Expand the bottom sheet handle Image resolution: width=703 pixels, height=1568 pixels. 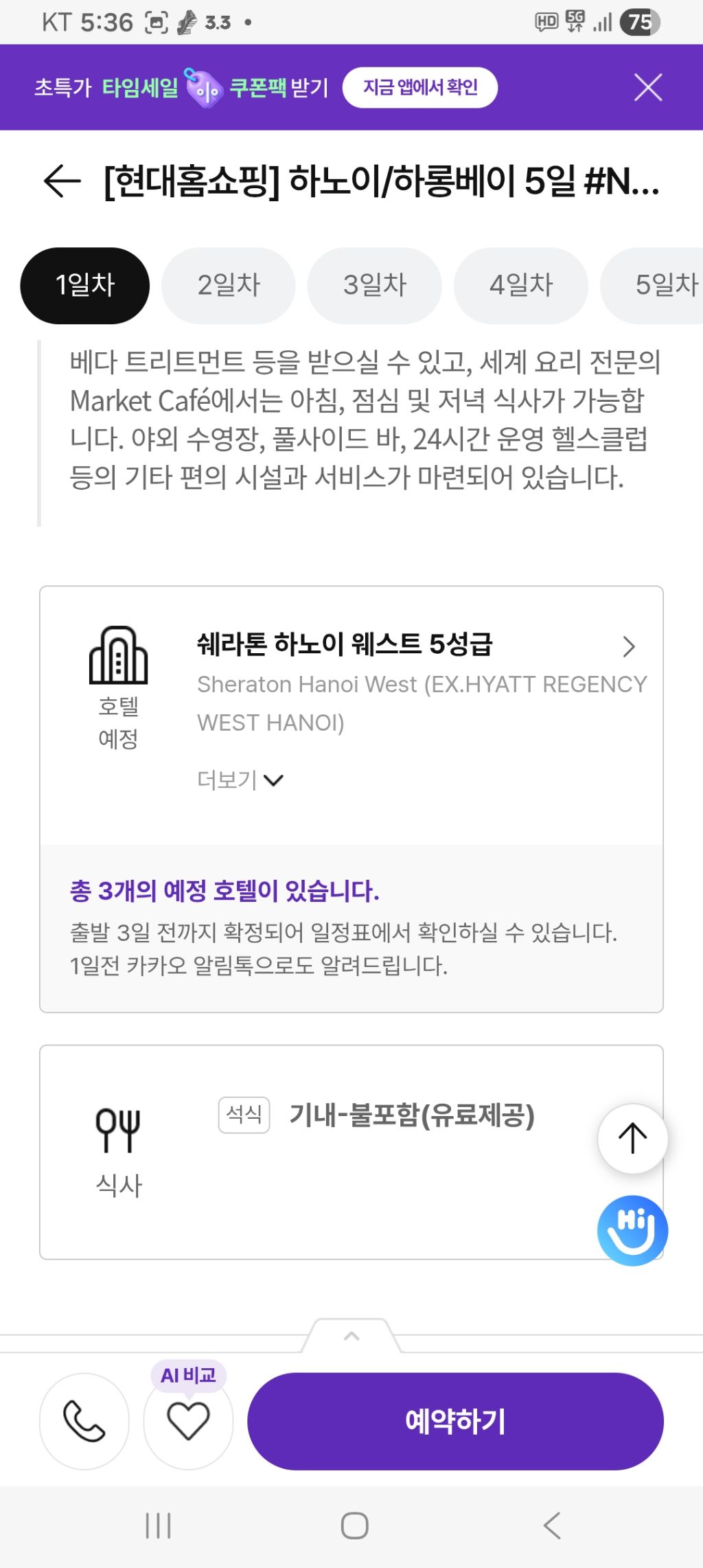[351, 1336]
